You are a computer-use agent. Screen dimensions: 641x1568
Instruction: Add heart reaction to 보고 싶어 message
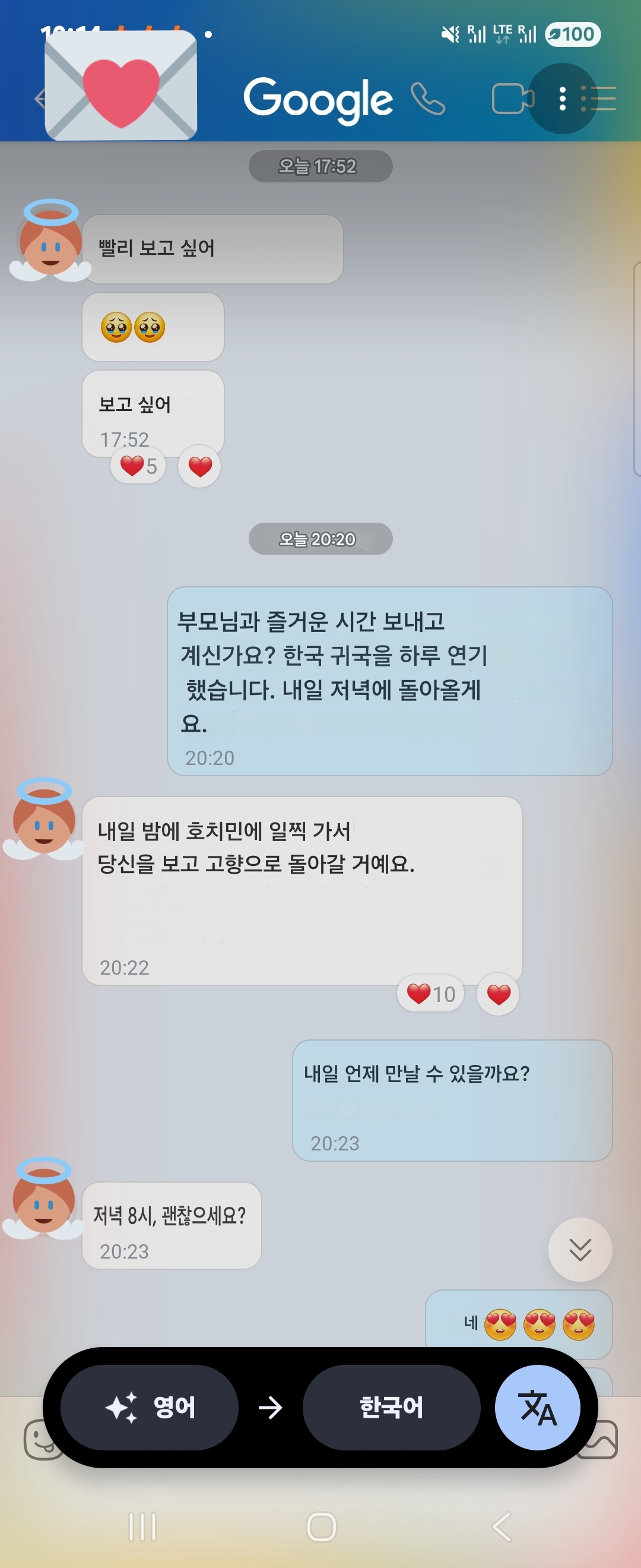[199, 467]
